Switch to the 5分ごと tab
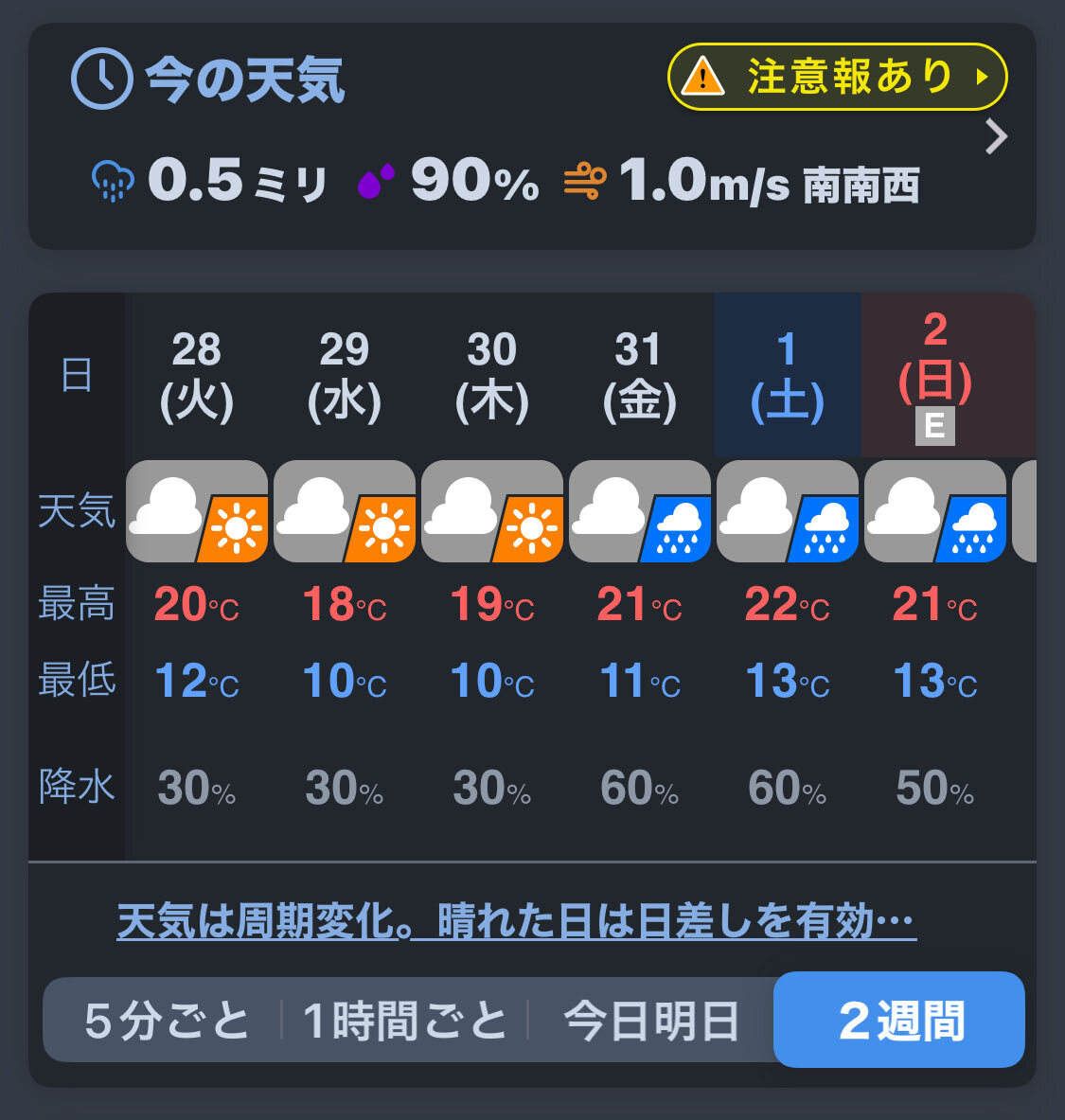This screenshot has width=1065, height=1120. [166, 1020]
